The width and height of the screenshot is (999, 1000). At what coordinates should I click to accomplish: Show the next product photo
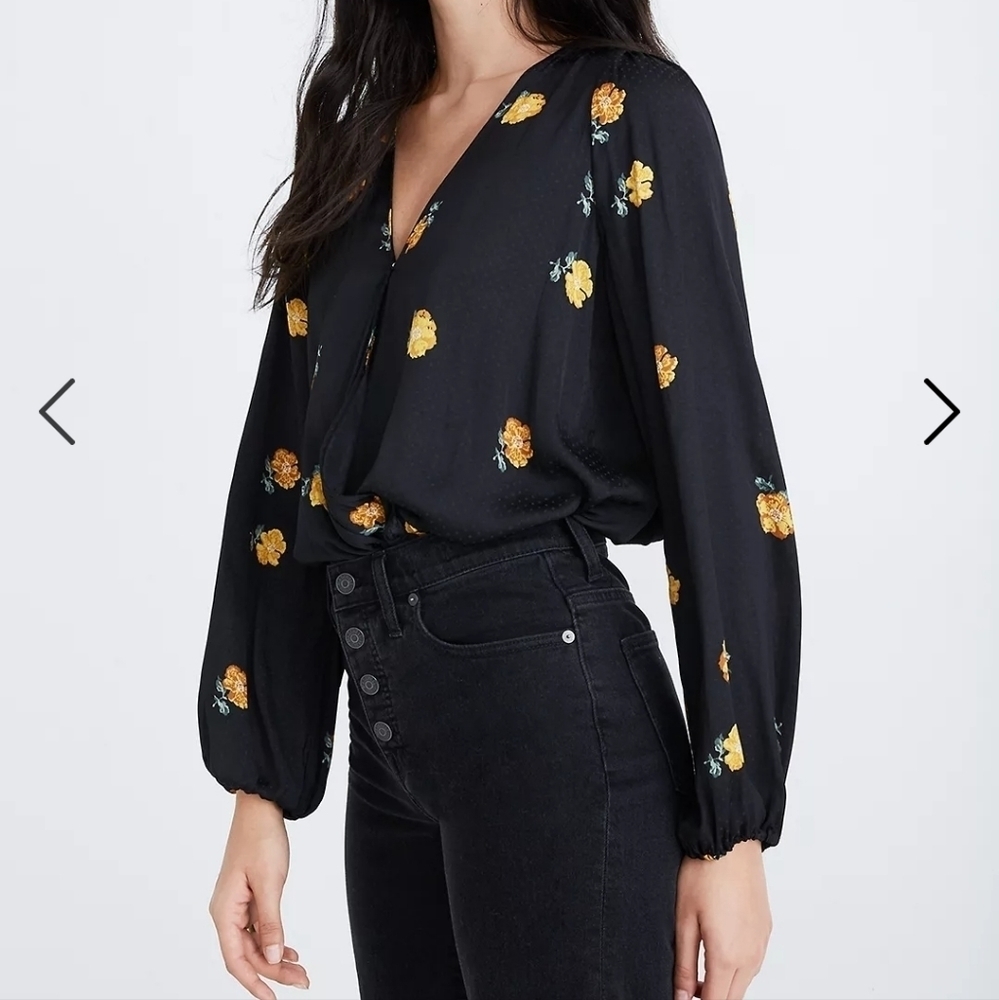click(940, 411)
